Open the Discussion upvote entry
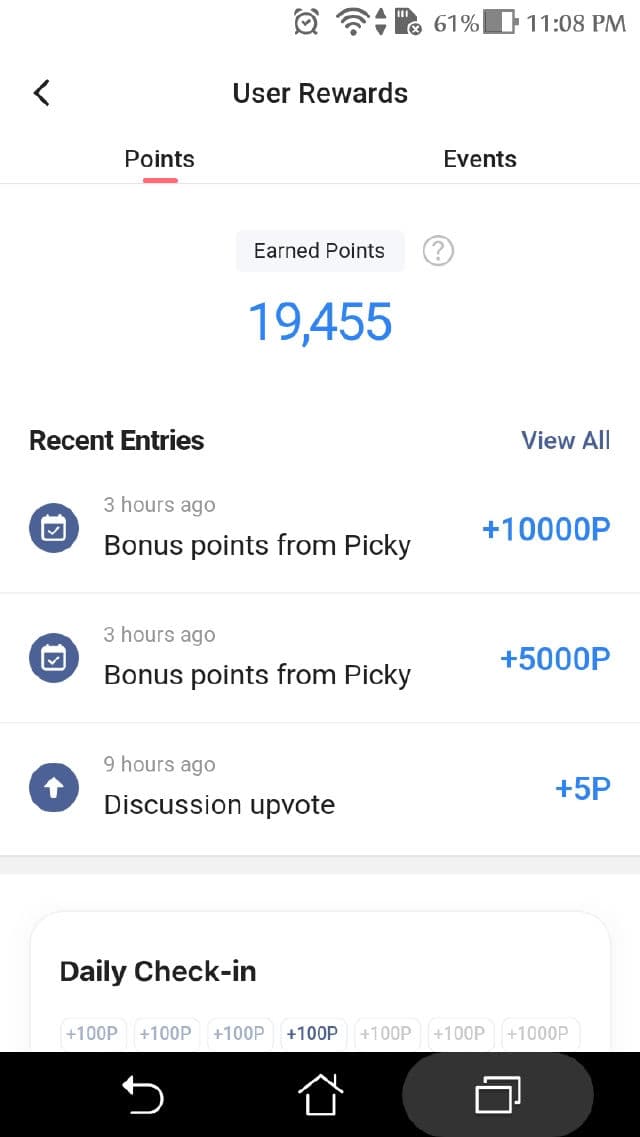Viewport: 640px width, 1137px height. pos(320,789)
